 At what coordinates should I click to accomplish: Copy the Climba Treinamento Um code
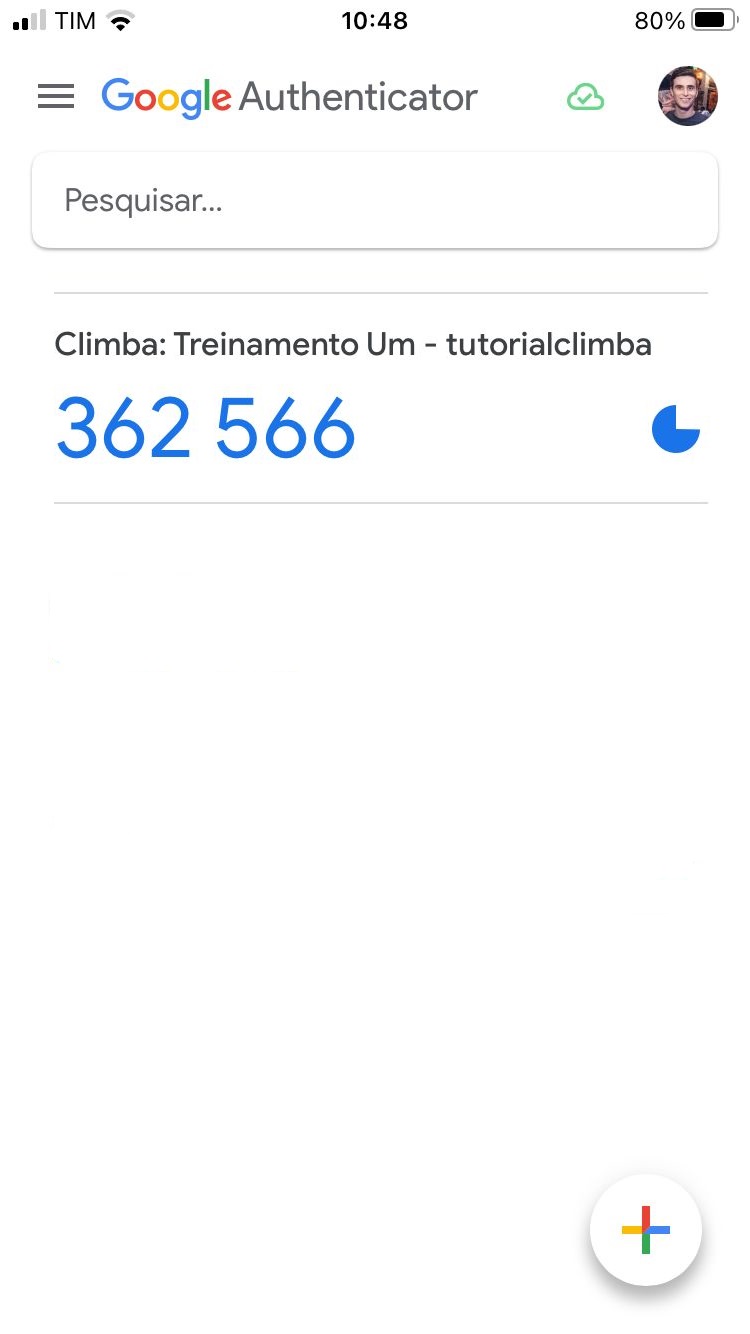pyautogui.click(x=205, y=429)
